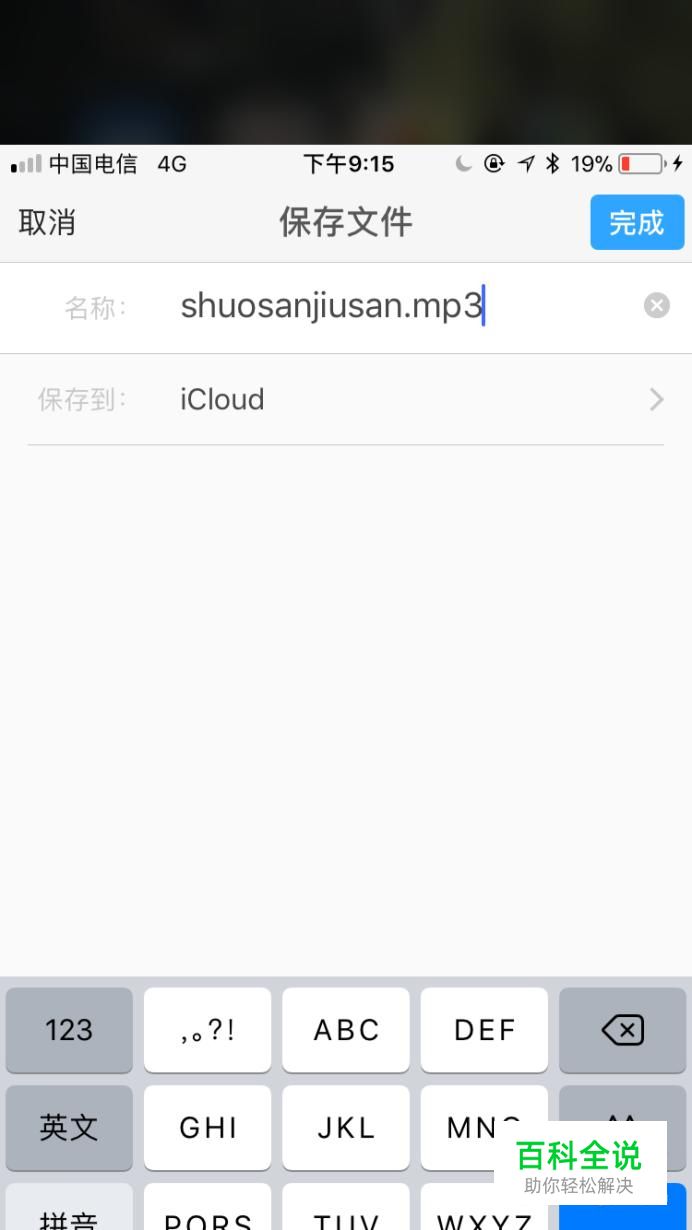
Task: Tap 取消 to cancel saving
Action: click(x=47, y=222)
